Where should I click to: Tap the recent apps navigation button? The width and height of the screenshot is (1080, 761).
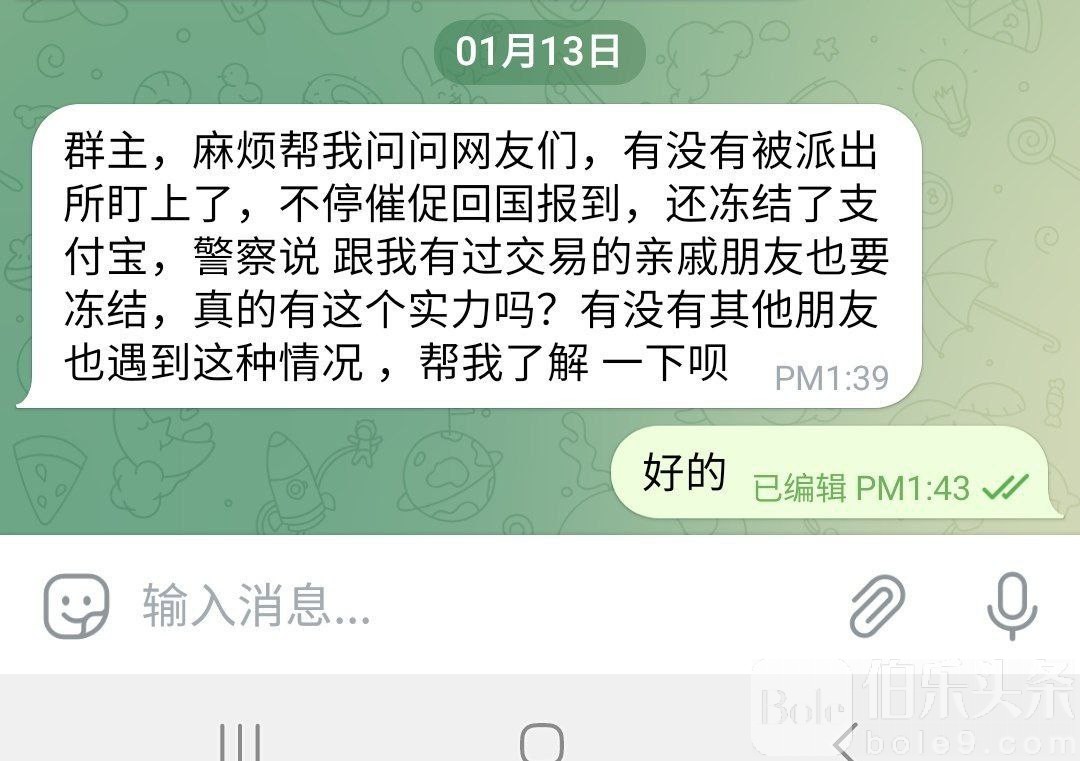click(240, 742)
